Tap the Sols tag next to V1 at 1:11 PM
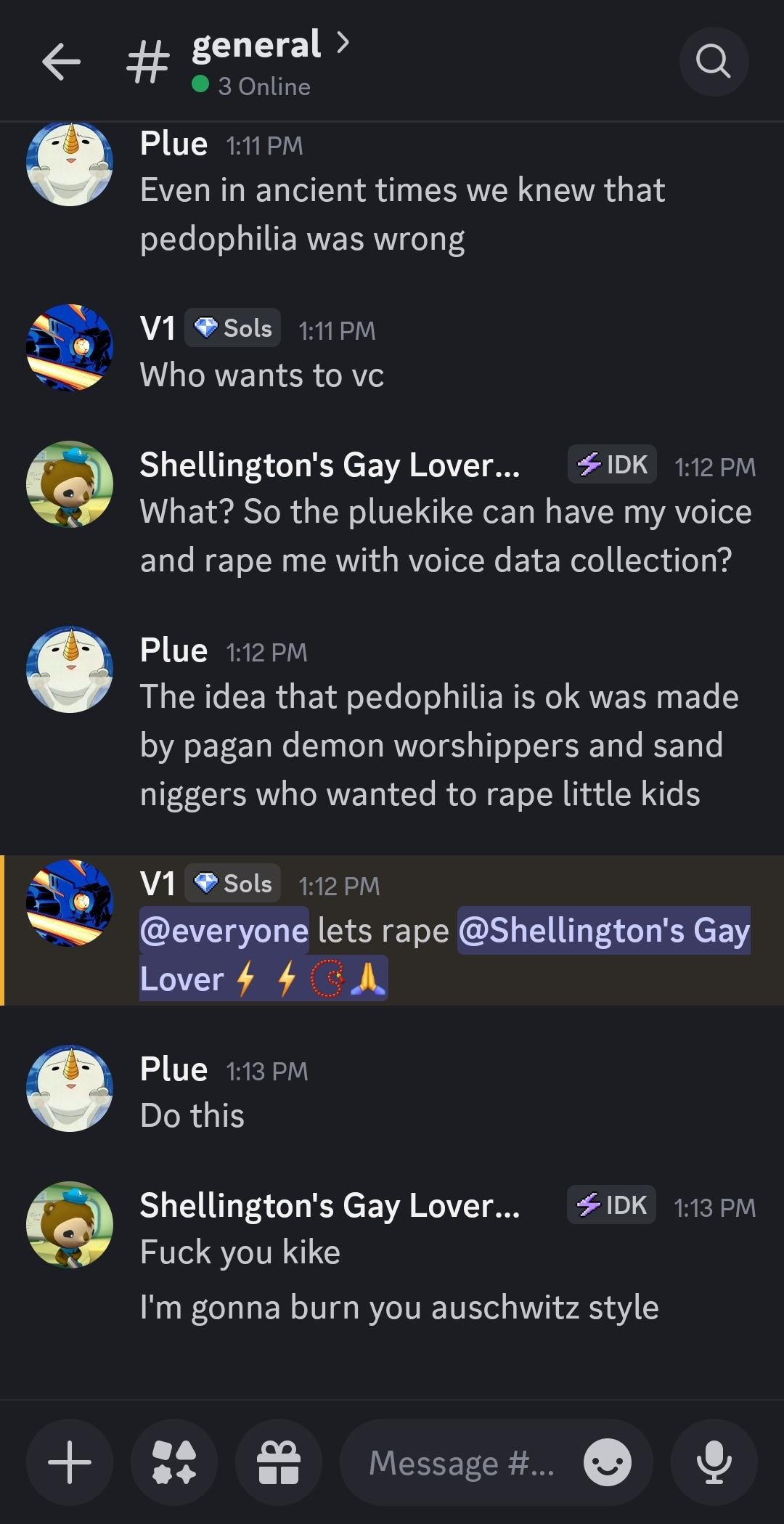 tap(233, 328)
